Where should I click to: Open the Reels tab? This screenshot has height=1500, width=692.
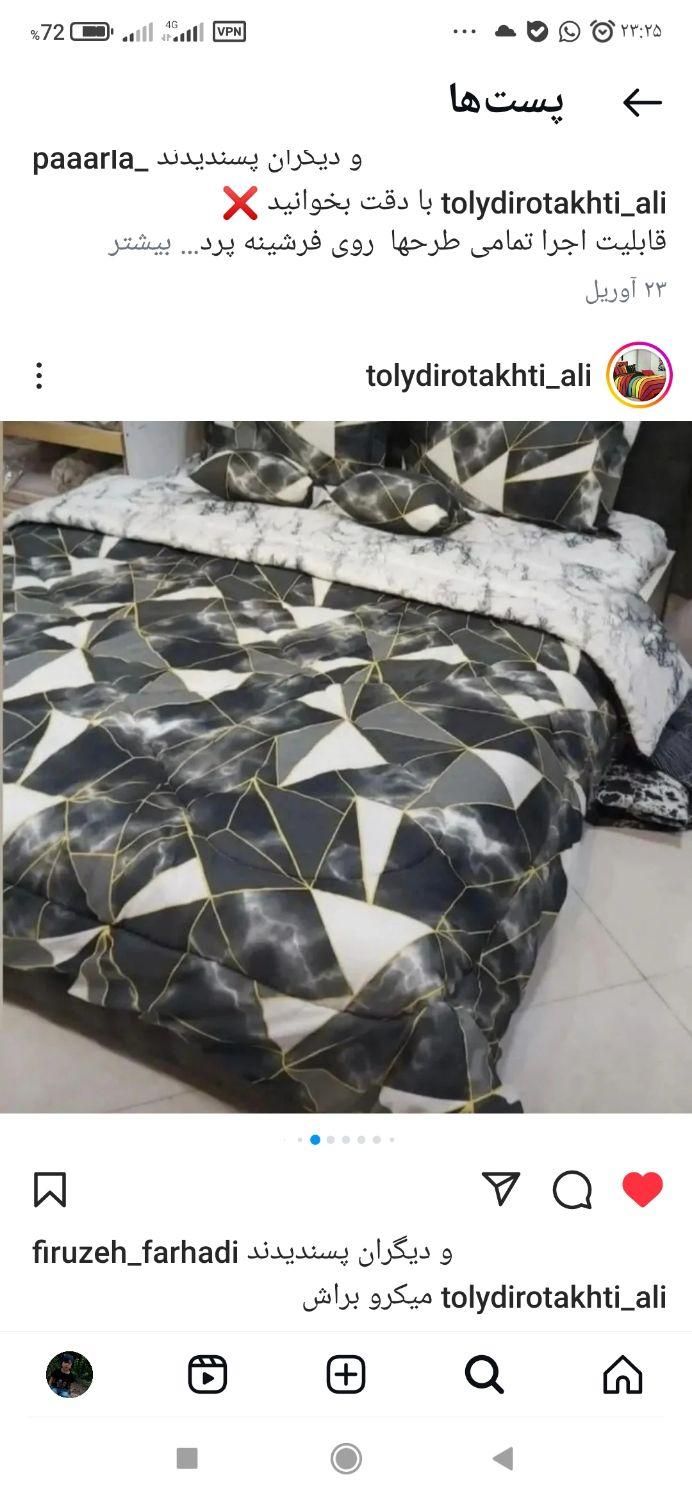pos(207,1375)
